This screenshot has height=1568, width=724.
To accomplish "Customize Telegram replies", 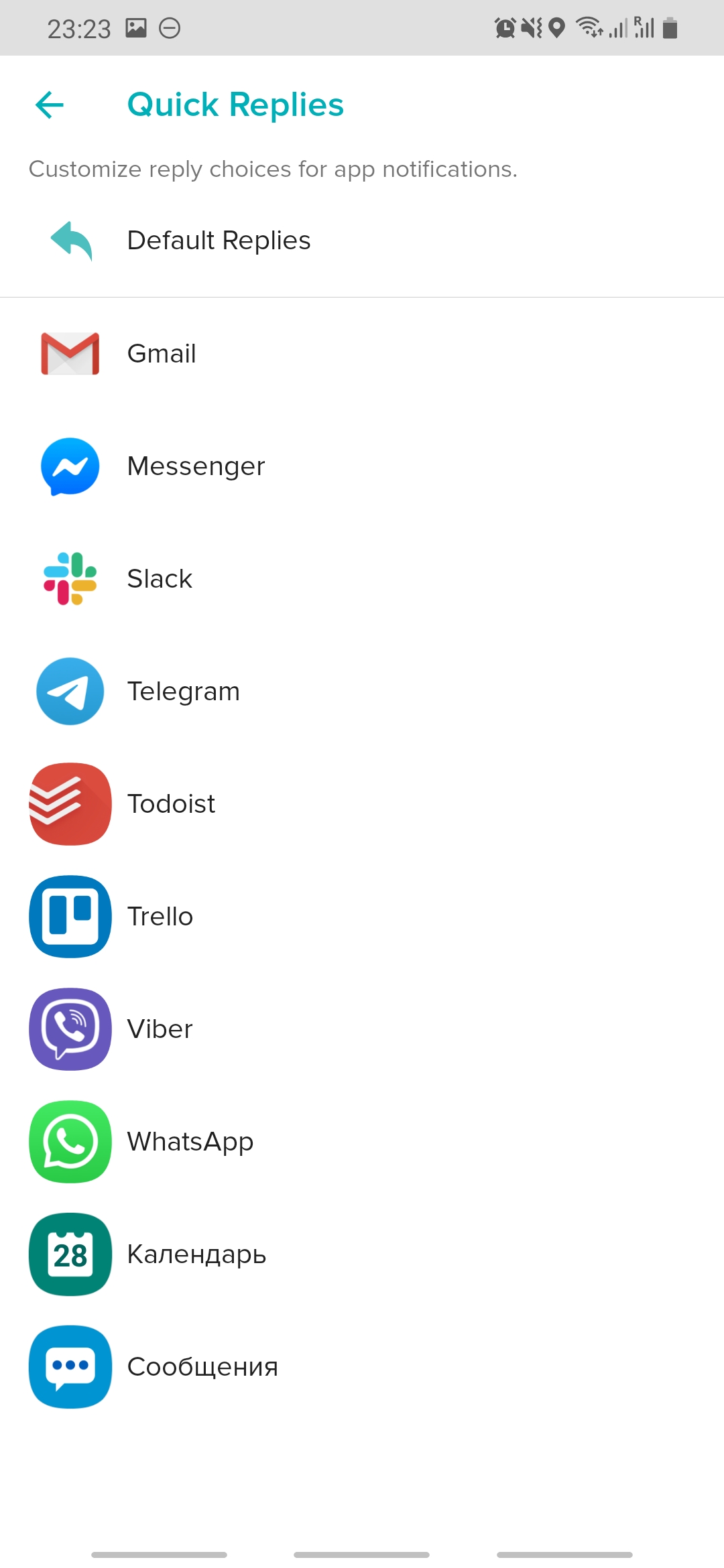I will click(183, 692).
